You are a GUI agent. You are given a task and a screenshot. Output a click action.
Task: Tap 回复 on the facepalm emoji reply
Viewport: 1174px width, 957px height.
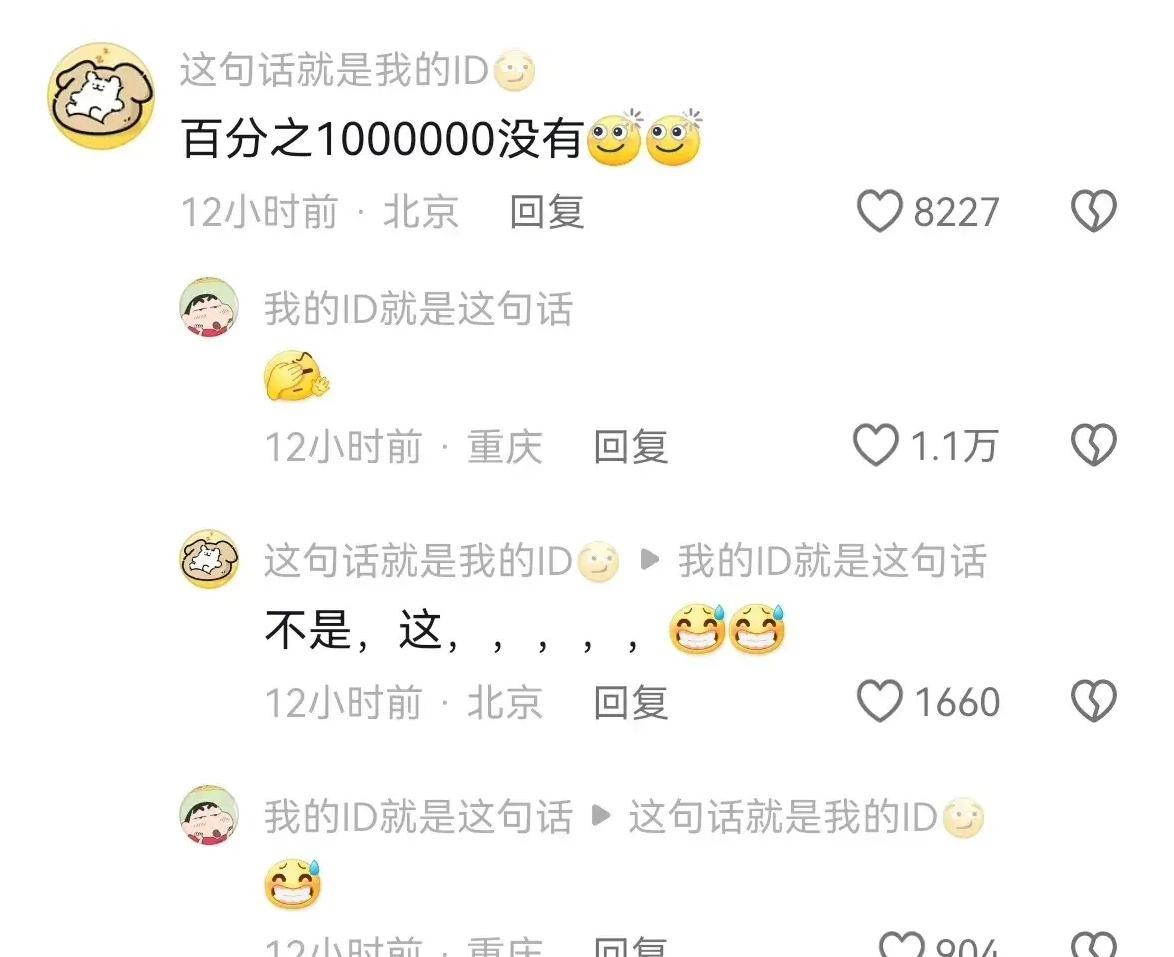pyautogui.click(x=630, y=446)
